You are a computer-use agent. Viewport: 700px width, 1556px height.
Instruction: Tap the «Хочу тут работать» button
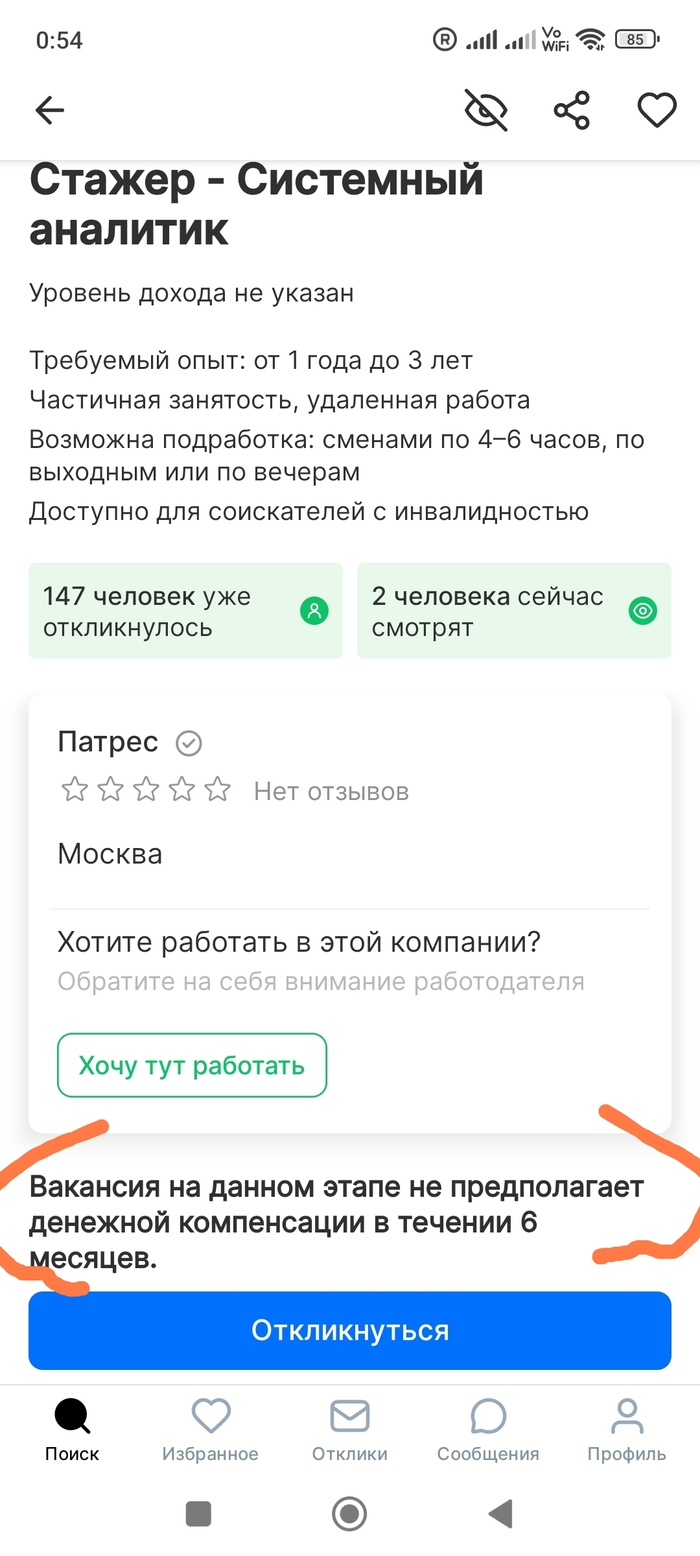(192, 1065)
